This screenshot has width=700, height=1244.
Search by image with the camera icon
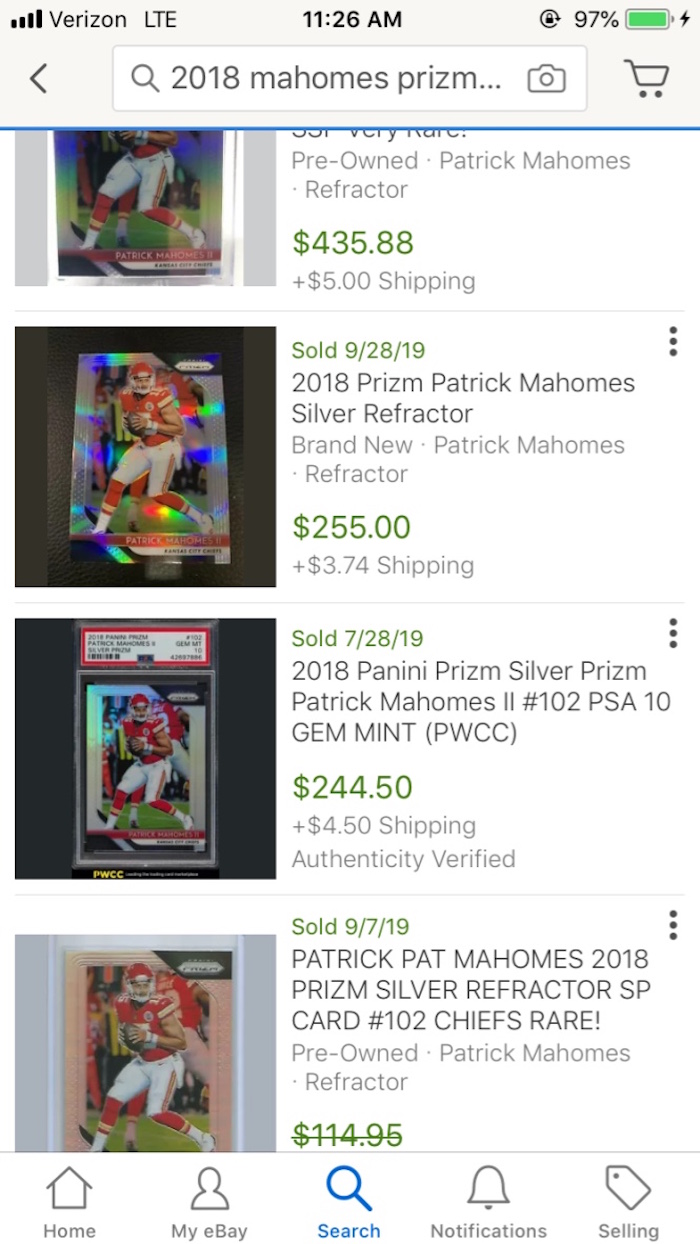click(x=546, y=79)
